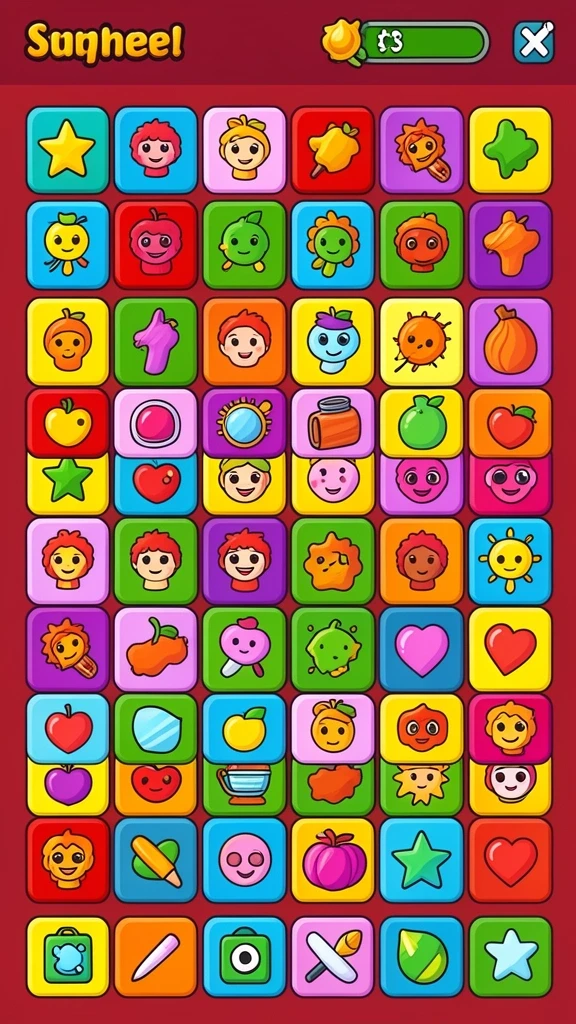The image size is (576, 1024).
Task: Use the green bag item on yellow tile
Action: coord(67,957)
